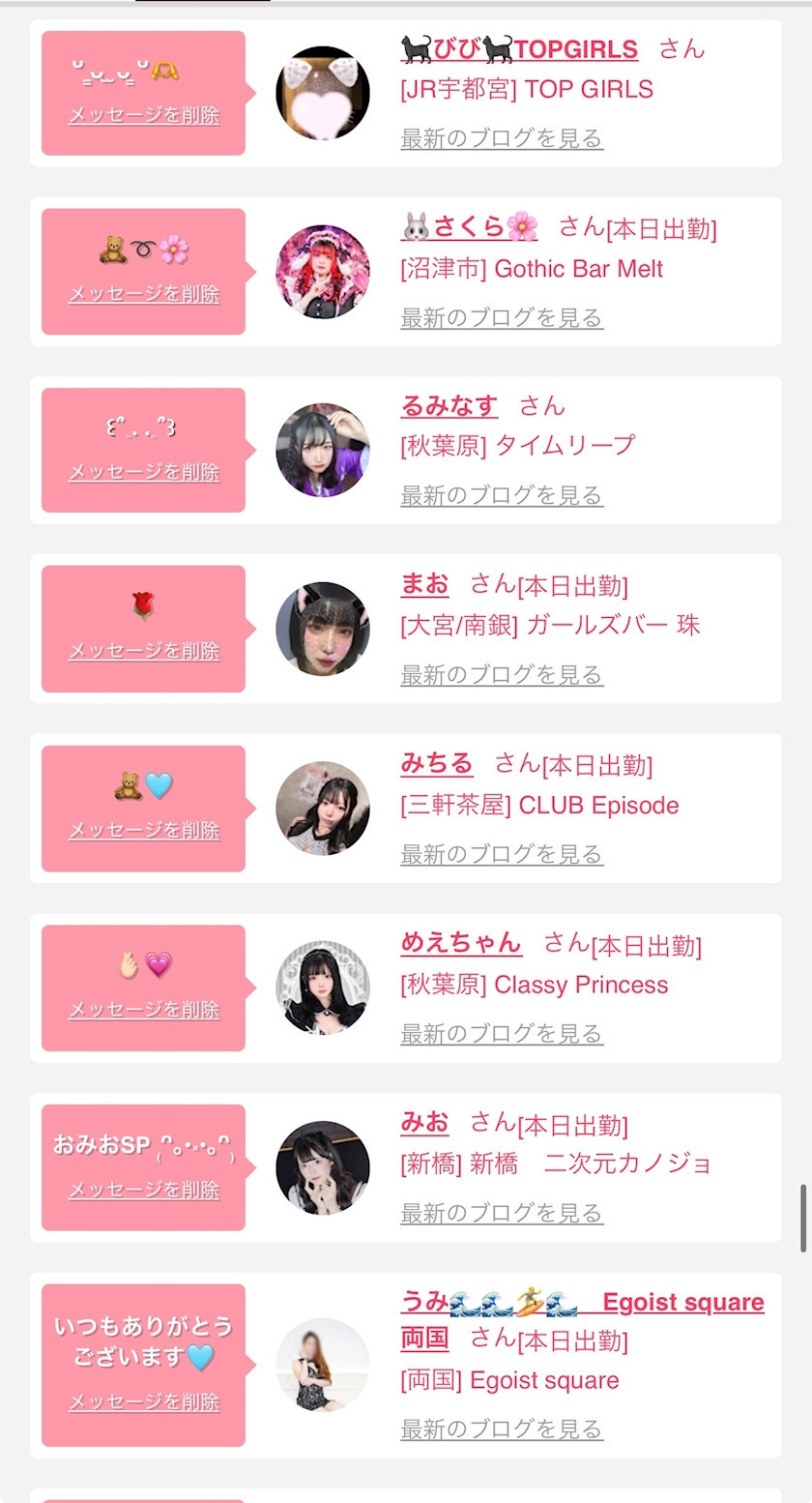
Task: Delete the rose message sent to まお
Action: pyautogui.click(x=144, y=651)
